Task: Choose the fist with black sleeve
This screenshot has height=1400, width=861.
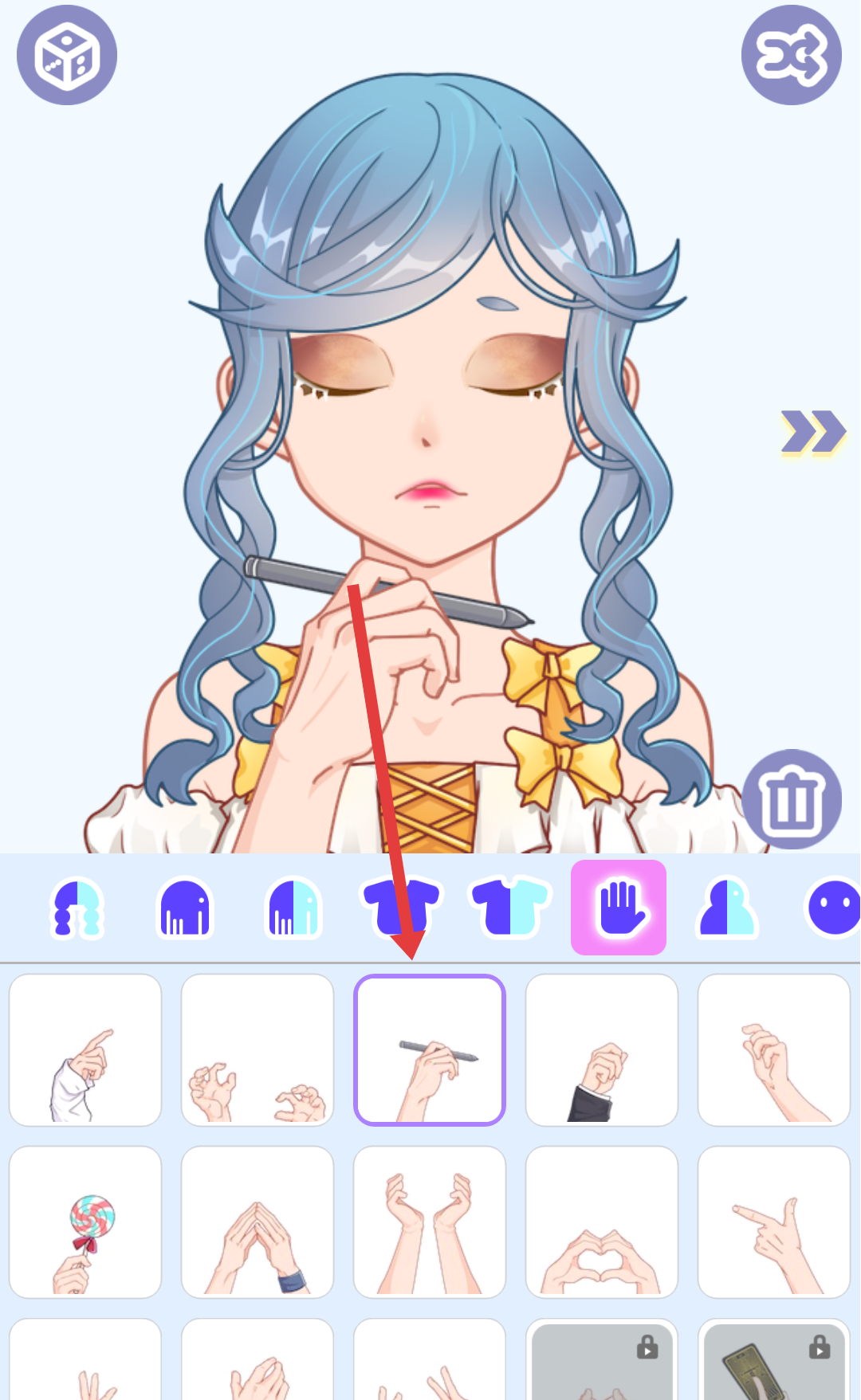Action: tap(602, 1050)
